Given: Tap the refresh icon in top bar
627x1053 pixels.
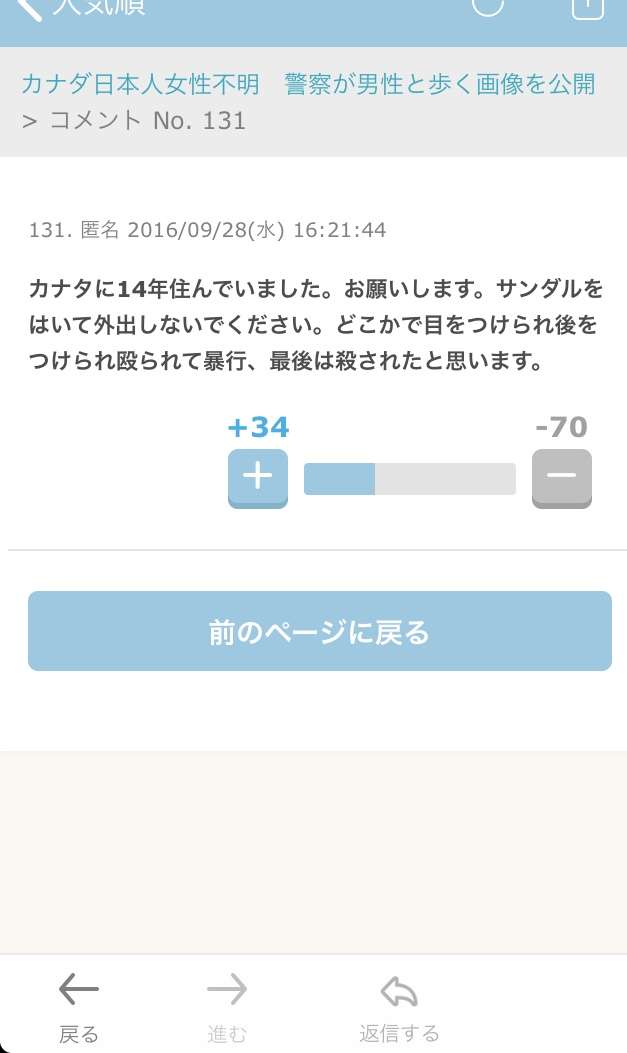Looking at the screenshot, I should [x=487, y=7].
